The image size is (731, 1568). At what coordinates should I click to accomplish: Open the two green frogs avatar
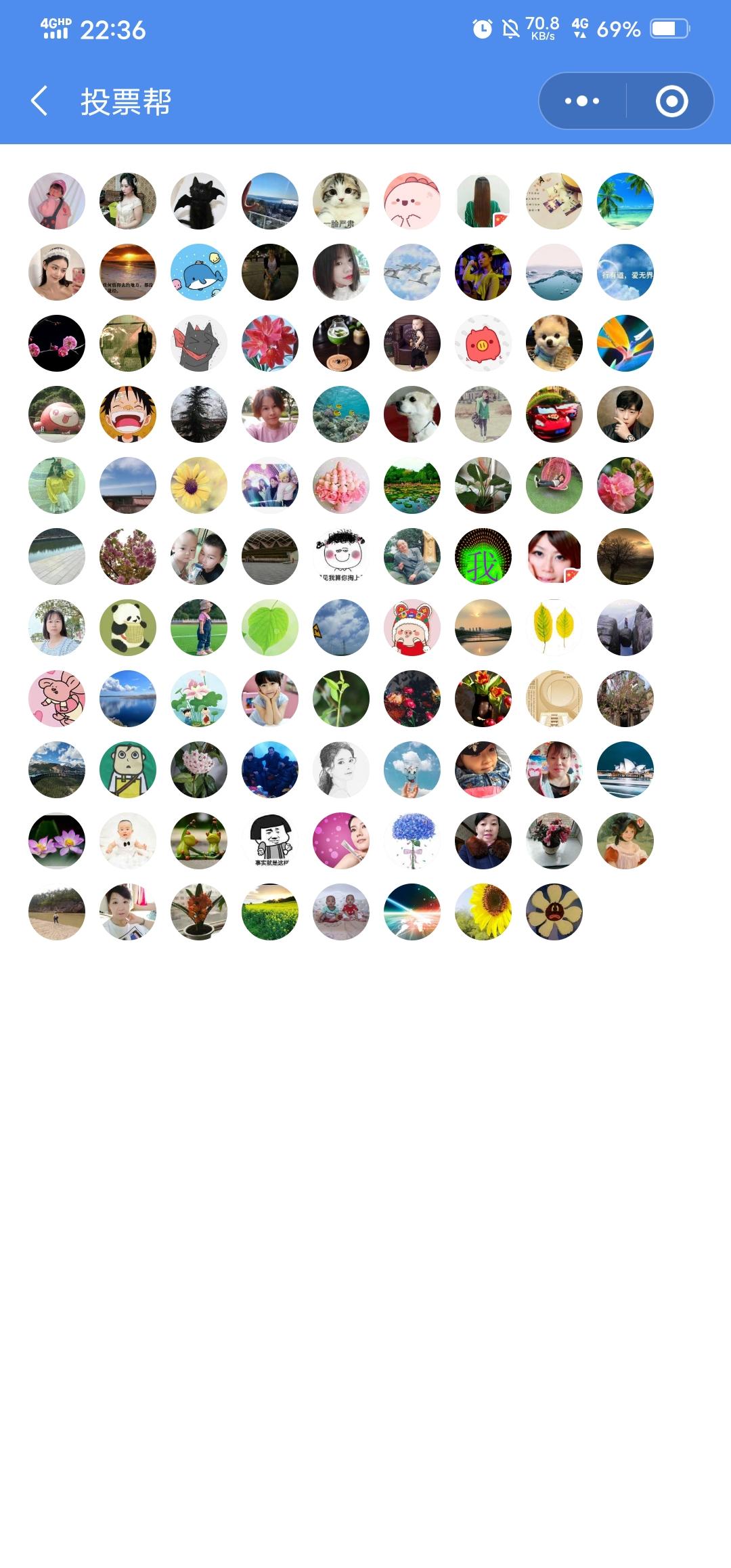[199, 841]
